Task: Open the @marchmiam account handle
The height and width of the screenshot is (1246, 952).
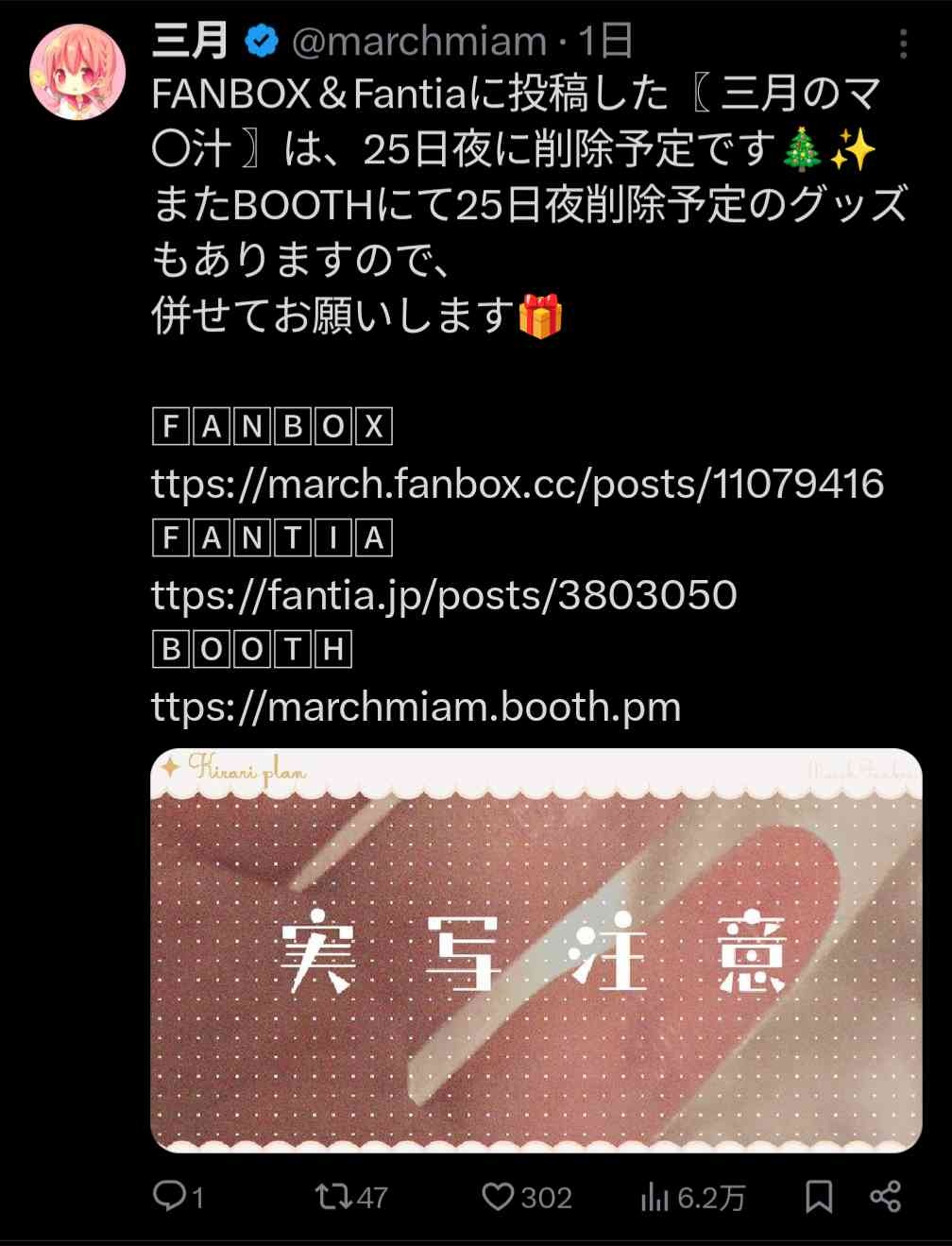Action: coord(418,42)
